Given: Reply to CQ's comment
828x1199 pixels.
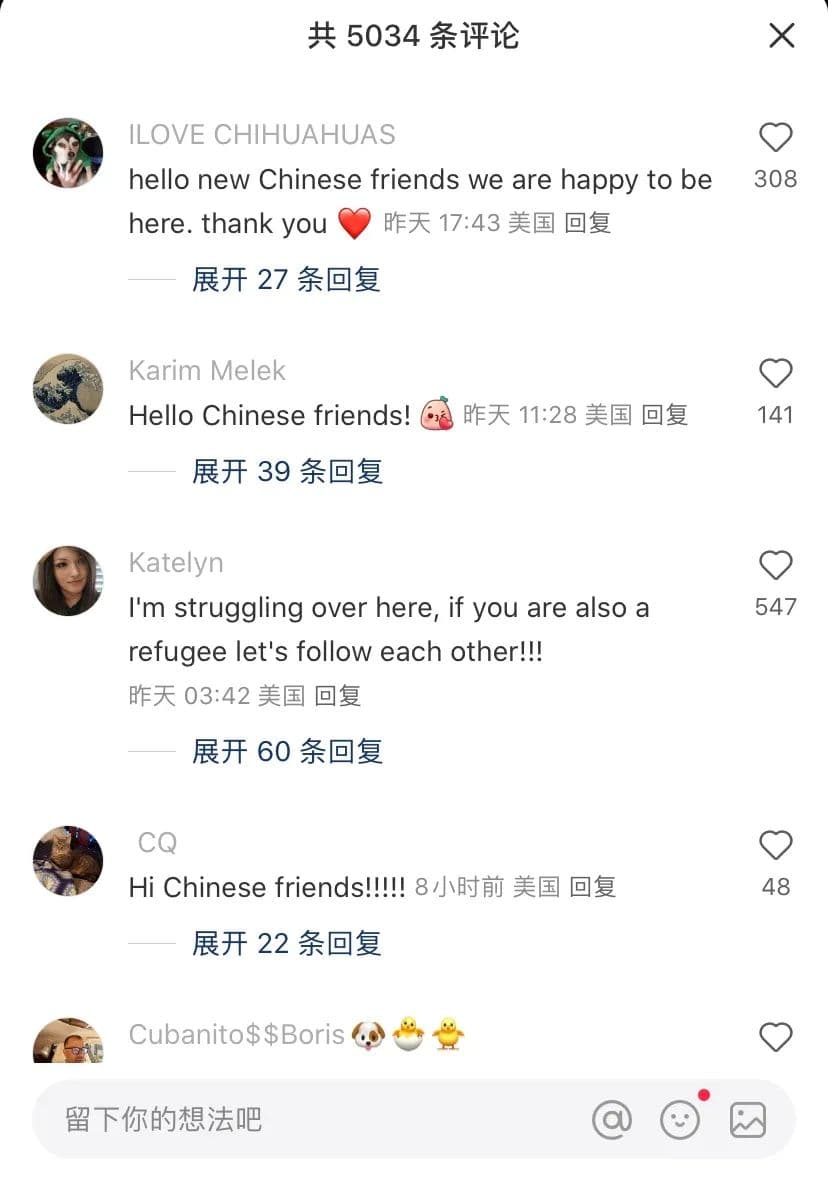Looking at the screenshot, I should pos(592,887).
